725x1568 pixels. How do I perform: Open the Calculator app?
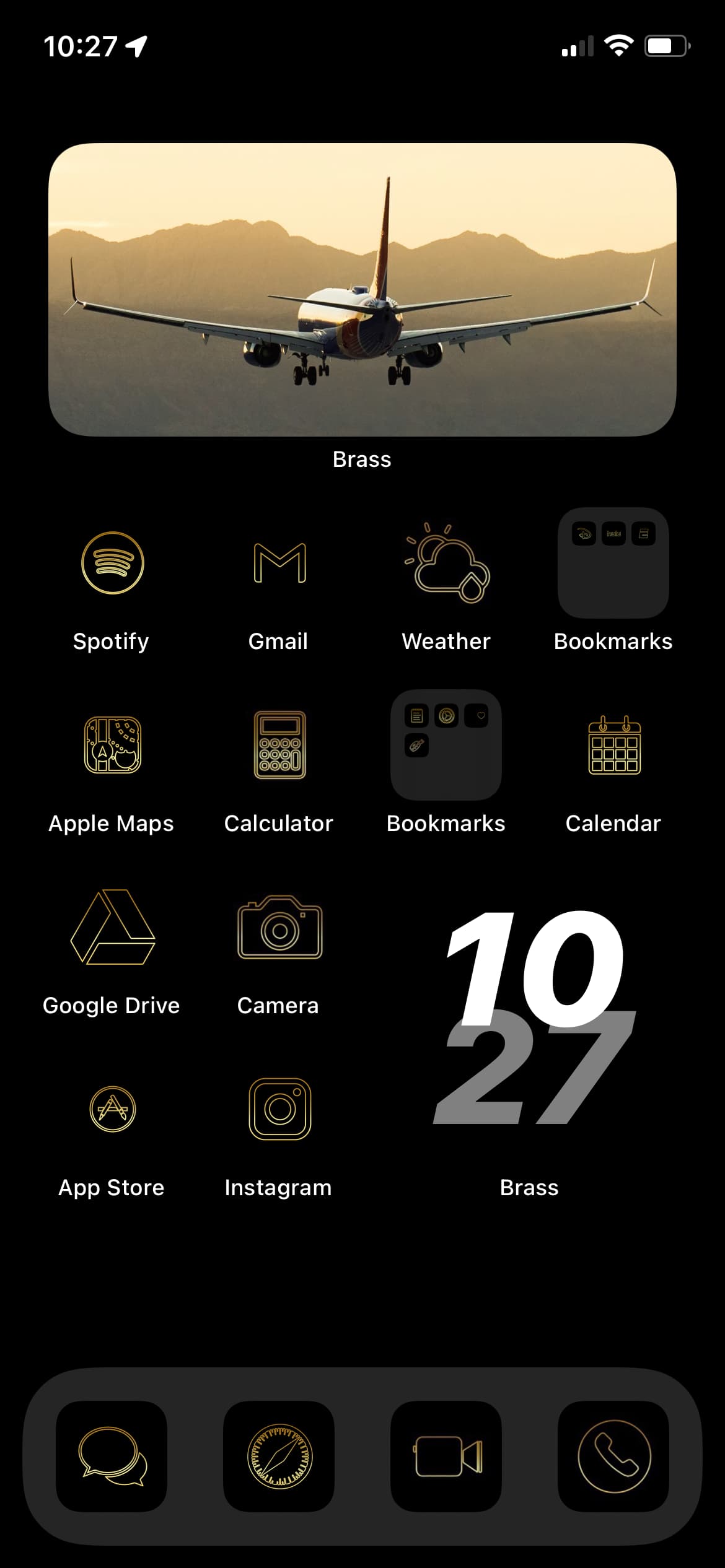point(279,745)
